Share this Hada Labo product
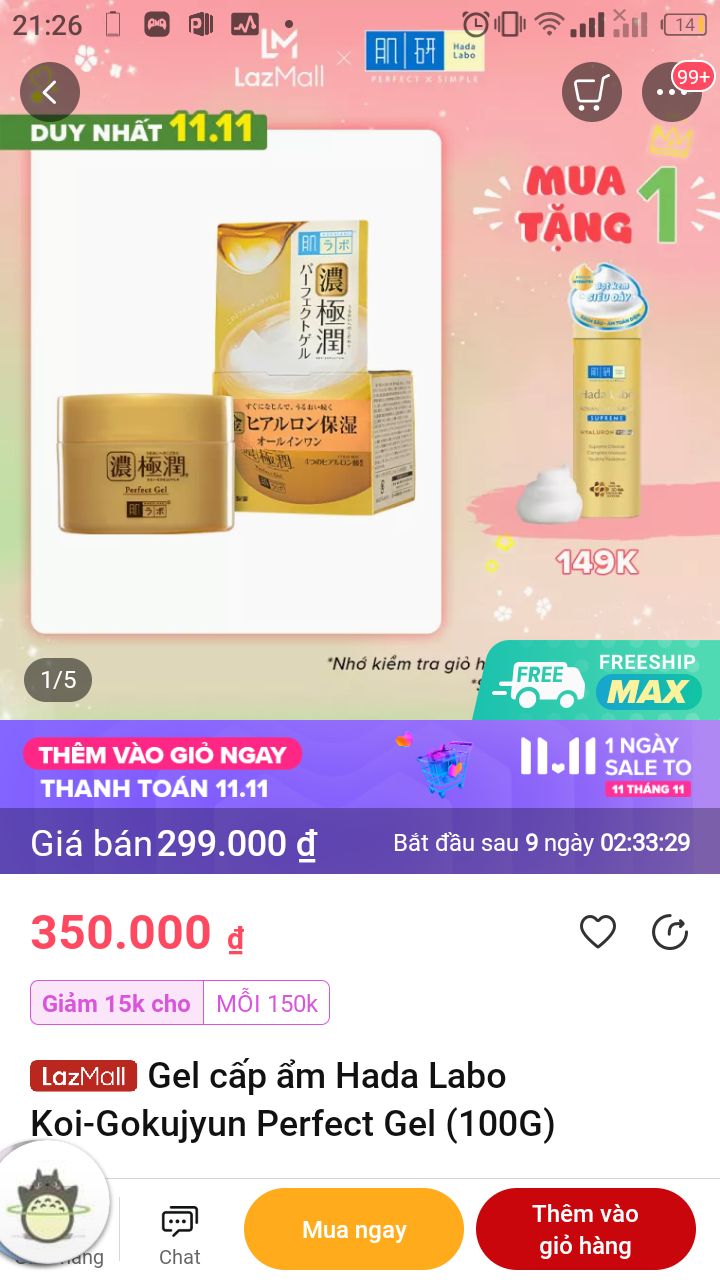 point(670,932)
